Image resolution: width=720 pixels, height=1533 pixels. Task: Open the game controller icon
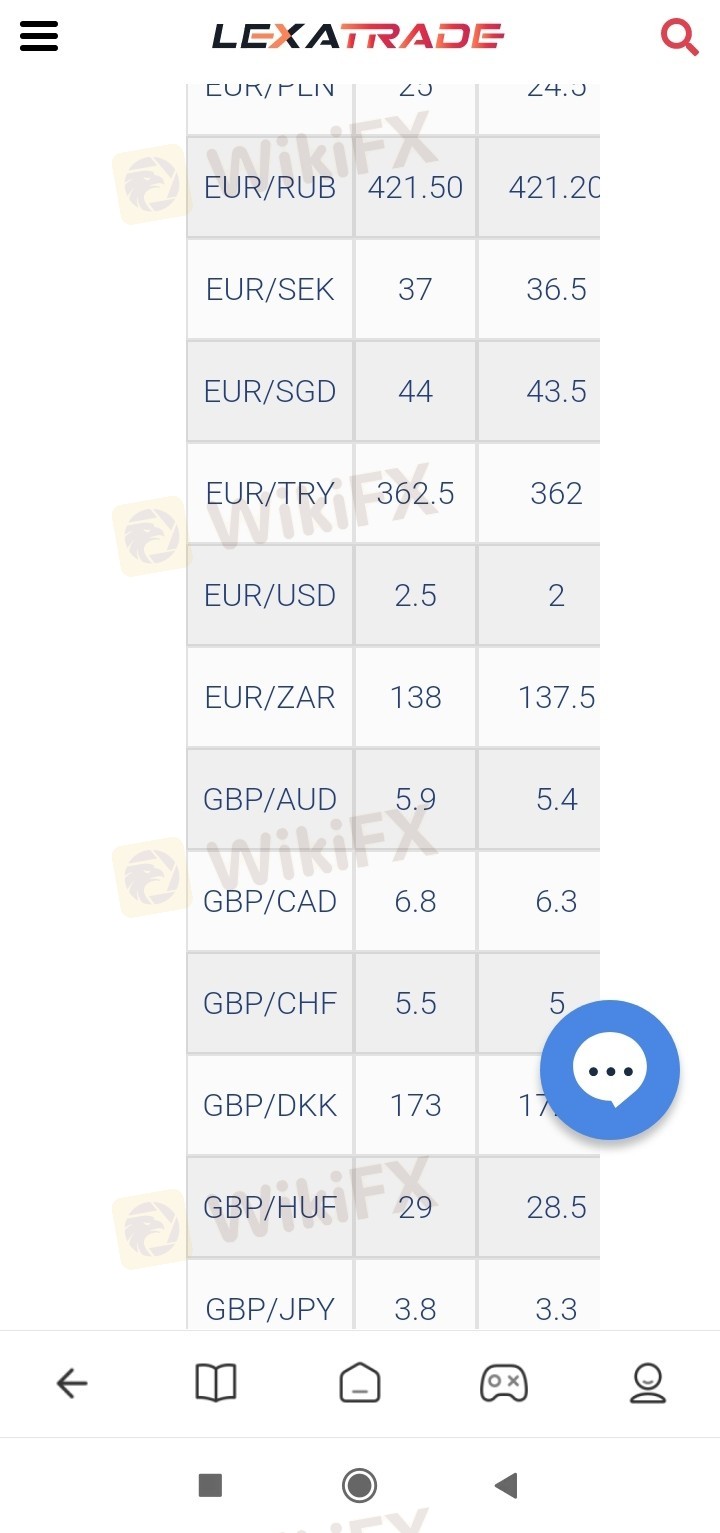(504, 1383)
